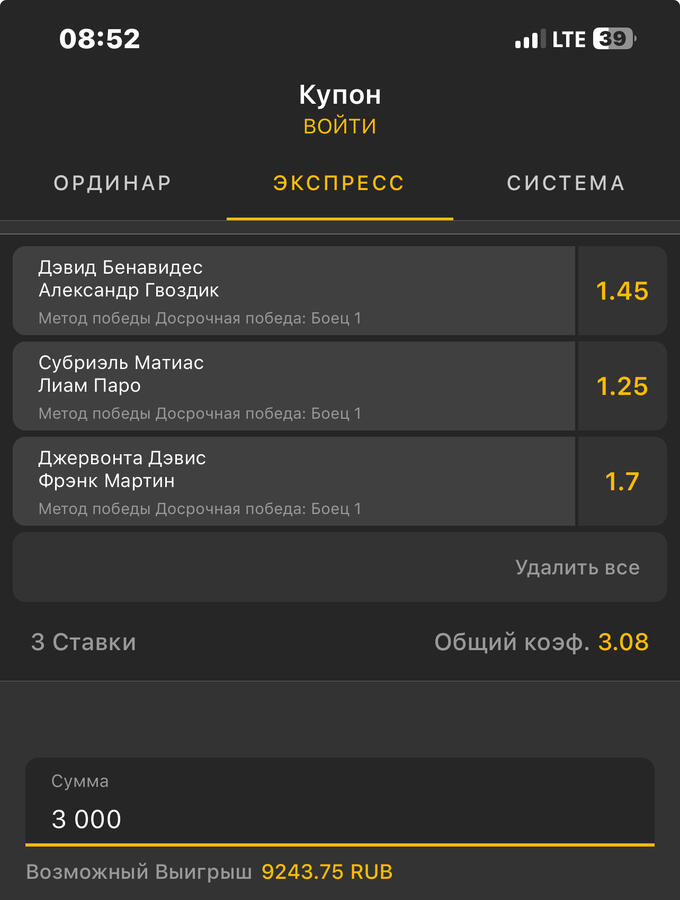This screenshot has height=900, width=680.
Task: Open the Матиас vs Паро bet
Action: (294, 386)
